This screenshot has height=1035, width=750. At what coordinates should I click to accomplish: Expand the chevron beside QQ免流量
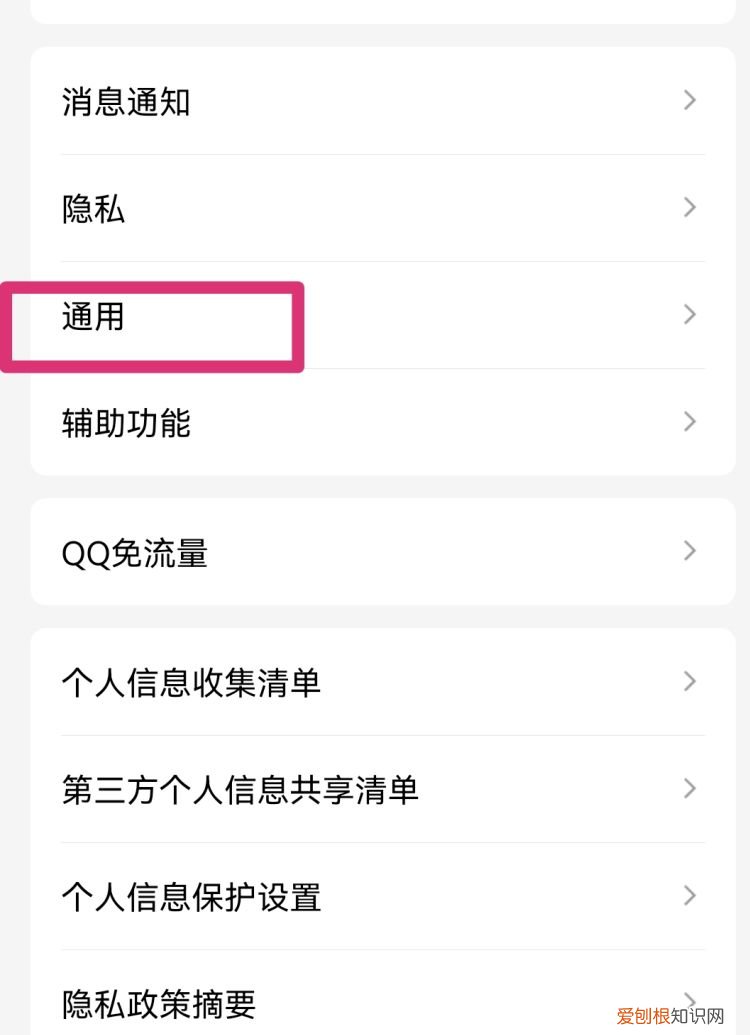(x=689, y=551)
